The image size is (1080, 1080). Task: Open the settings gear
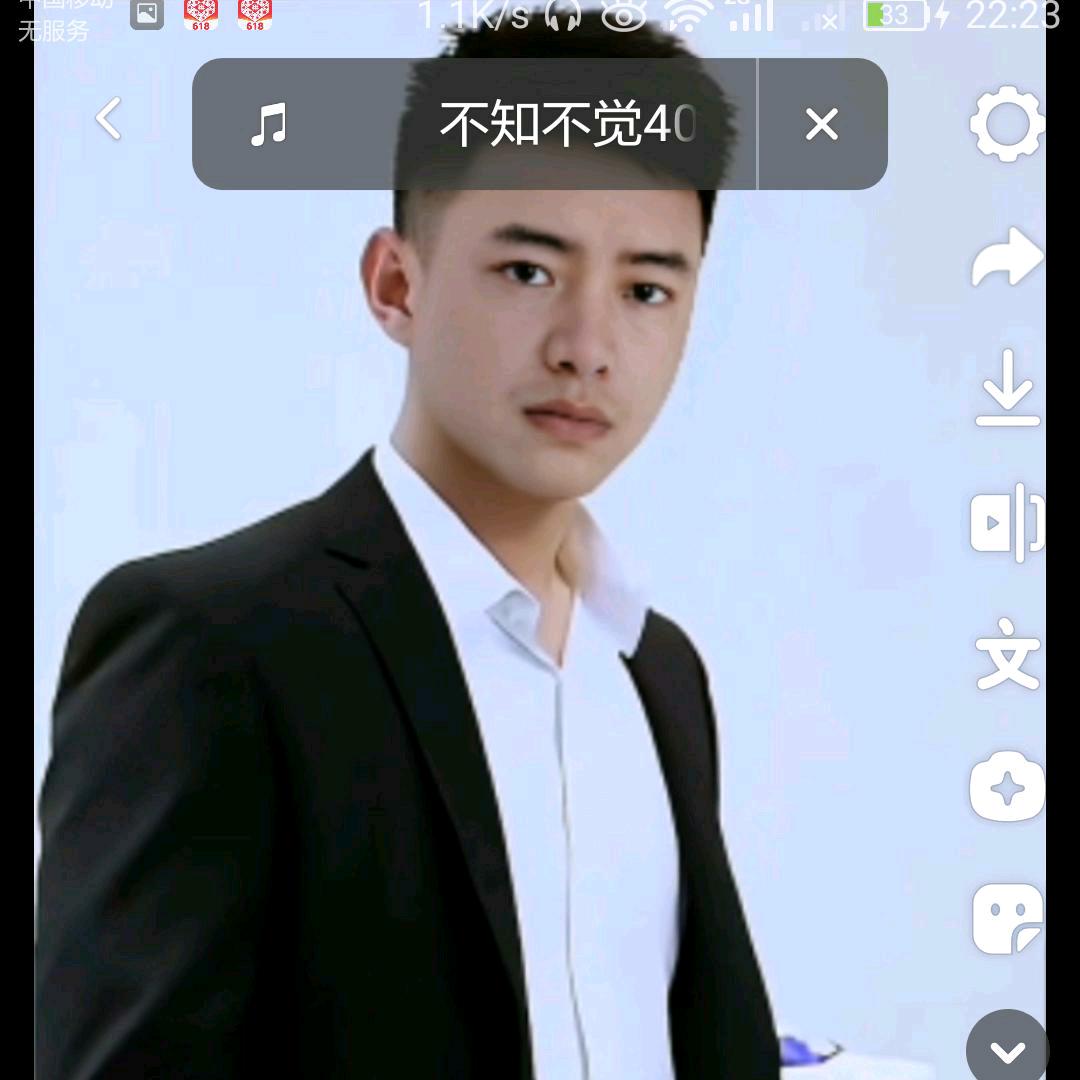click(x=1007, y=124)
